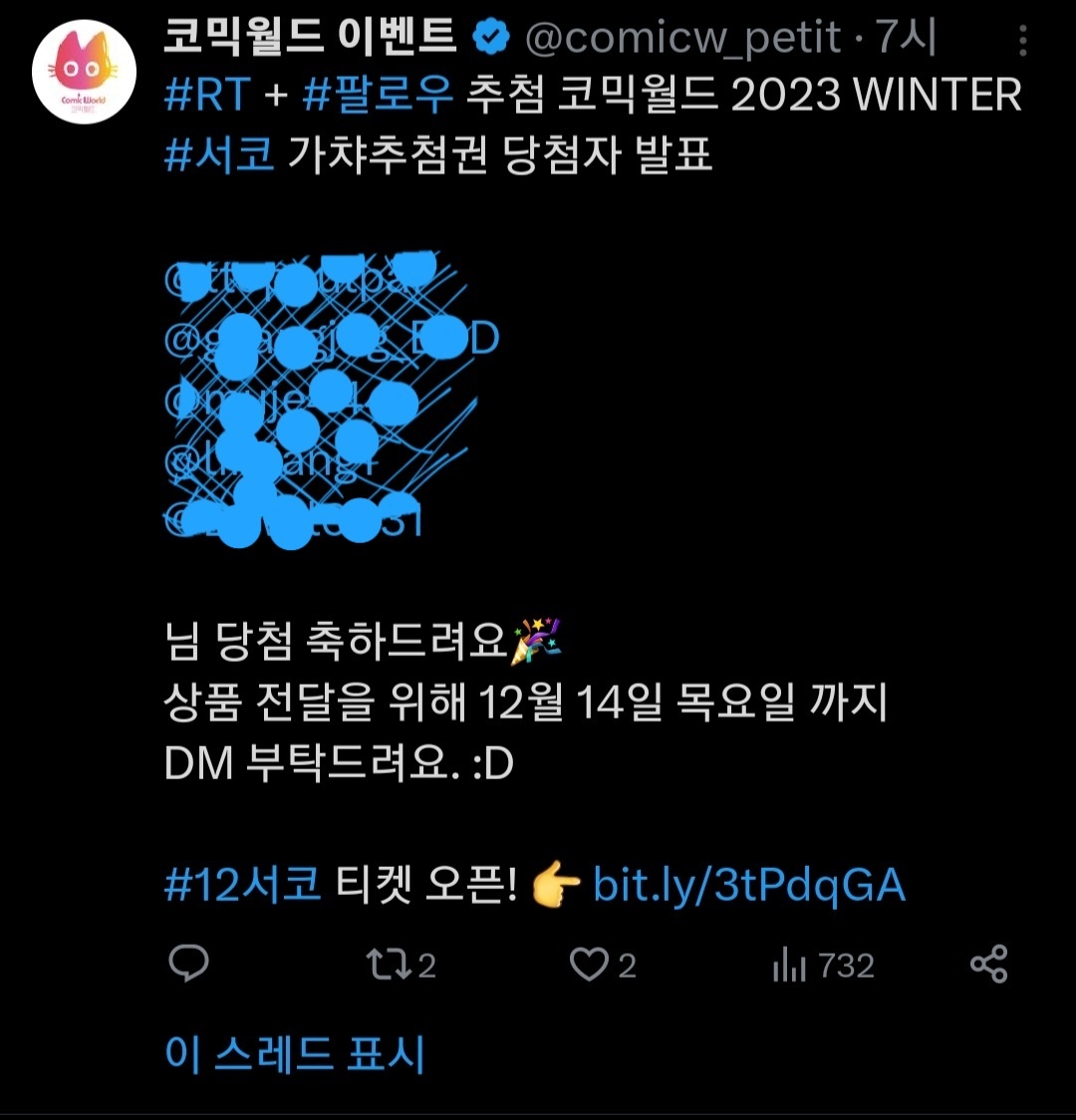Open the #팔로우 hashtag
1076x1120 pixels.
click(x=380, y=96)
